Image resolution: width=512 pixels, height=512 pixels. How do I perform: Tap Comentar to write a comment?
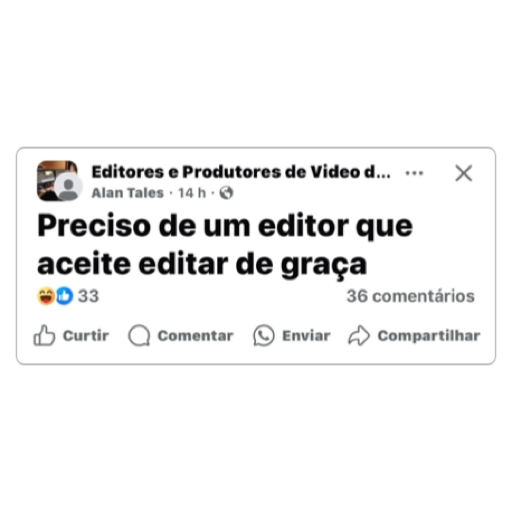(181, 335)
